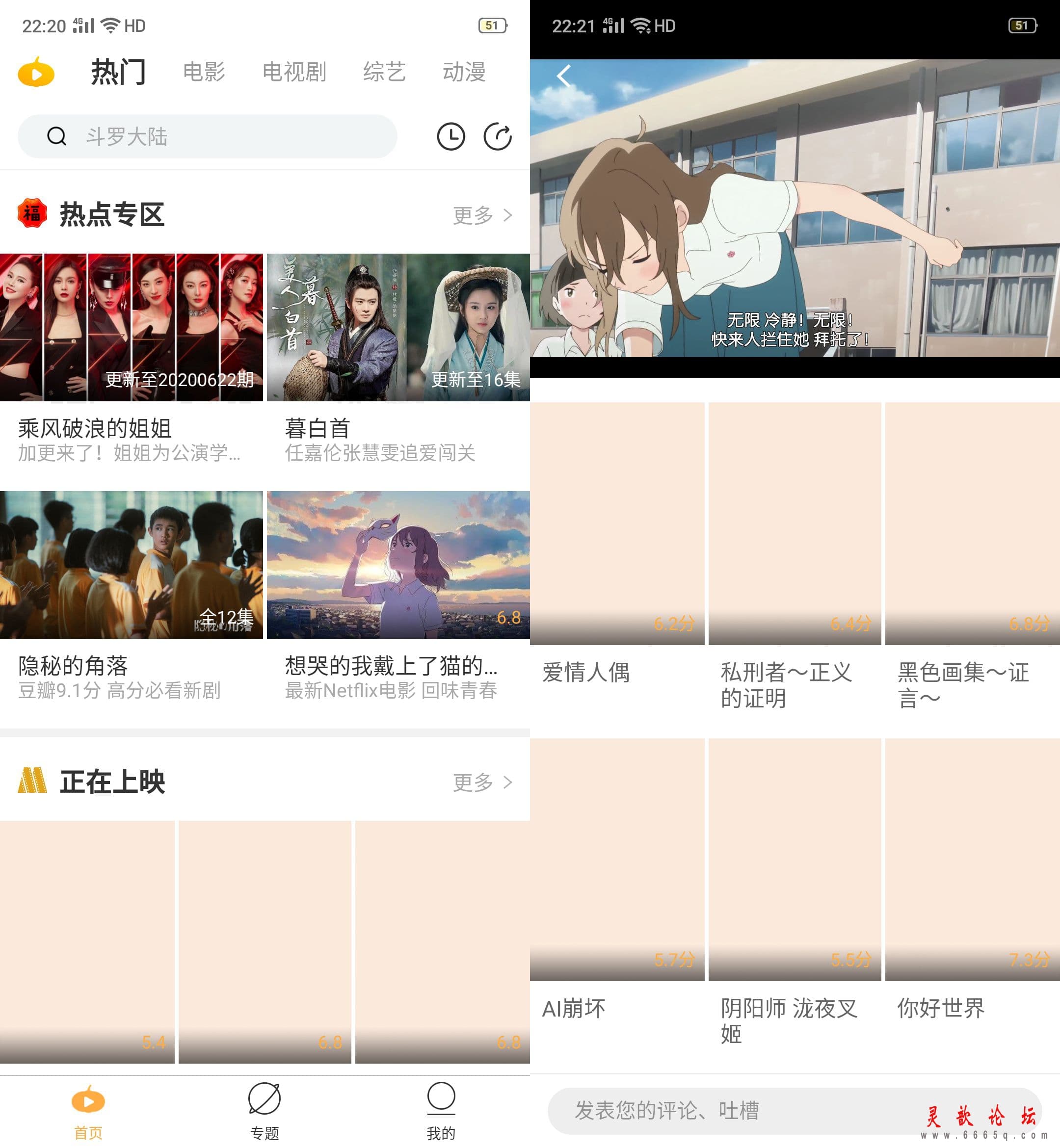This screenshot has height=1148, width=1060.
Task: Open watch history clock icon
Action: [x=451, y=136]
